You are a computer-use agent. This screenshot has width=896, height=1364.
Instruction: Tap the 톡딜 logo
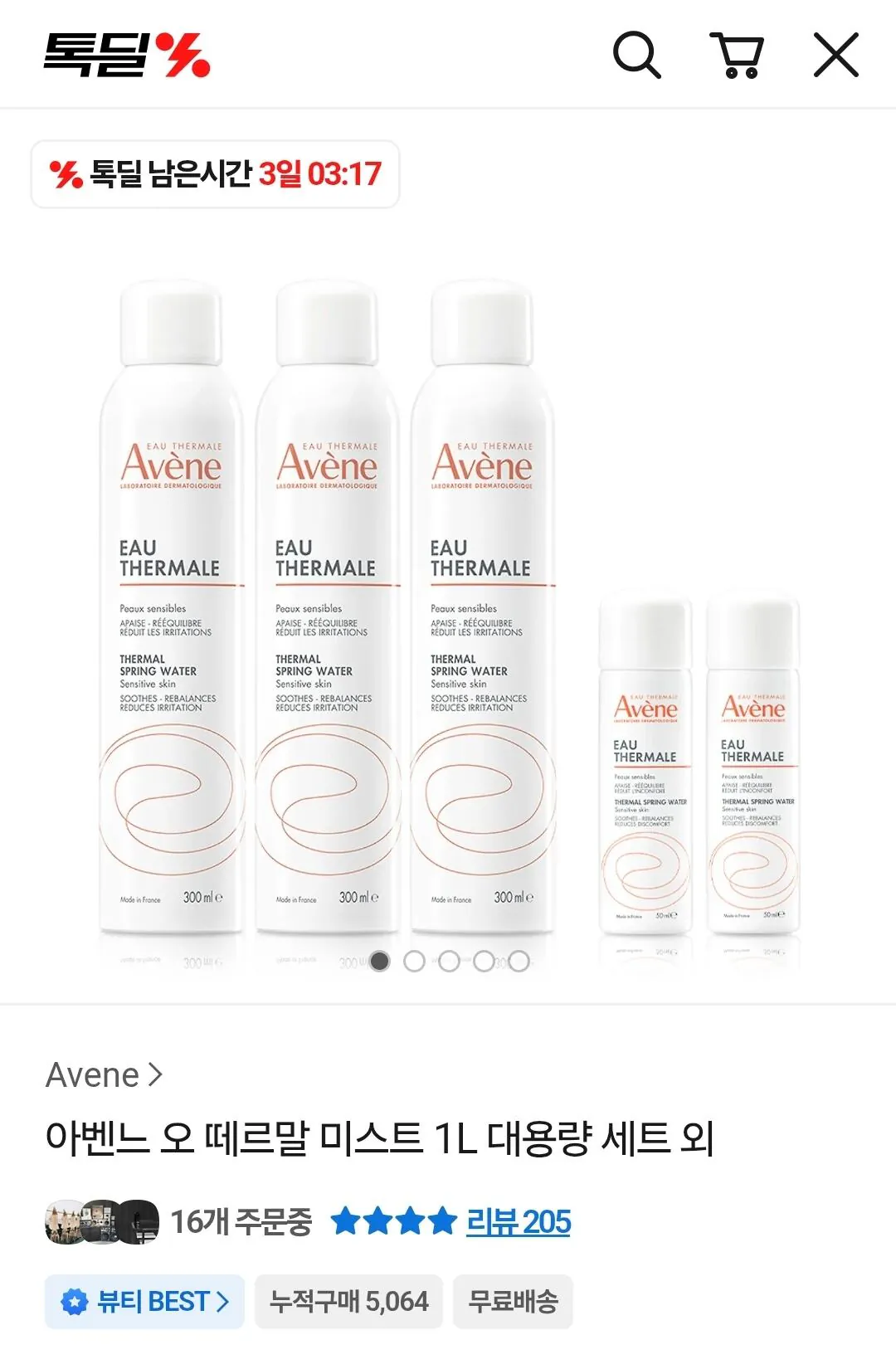click(129, 56)
